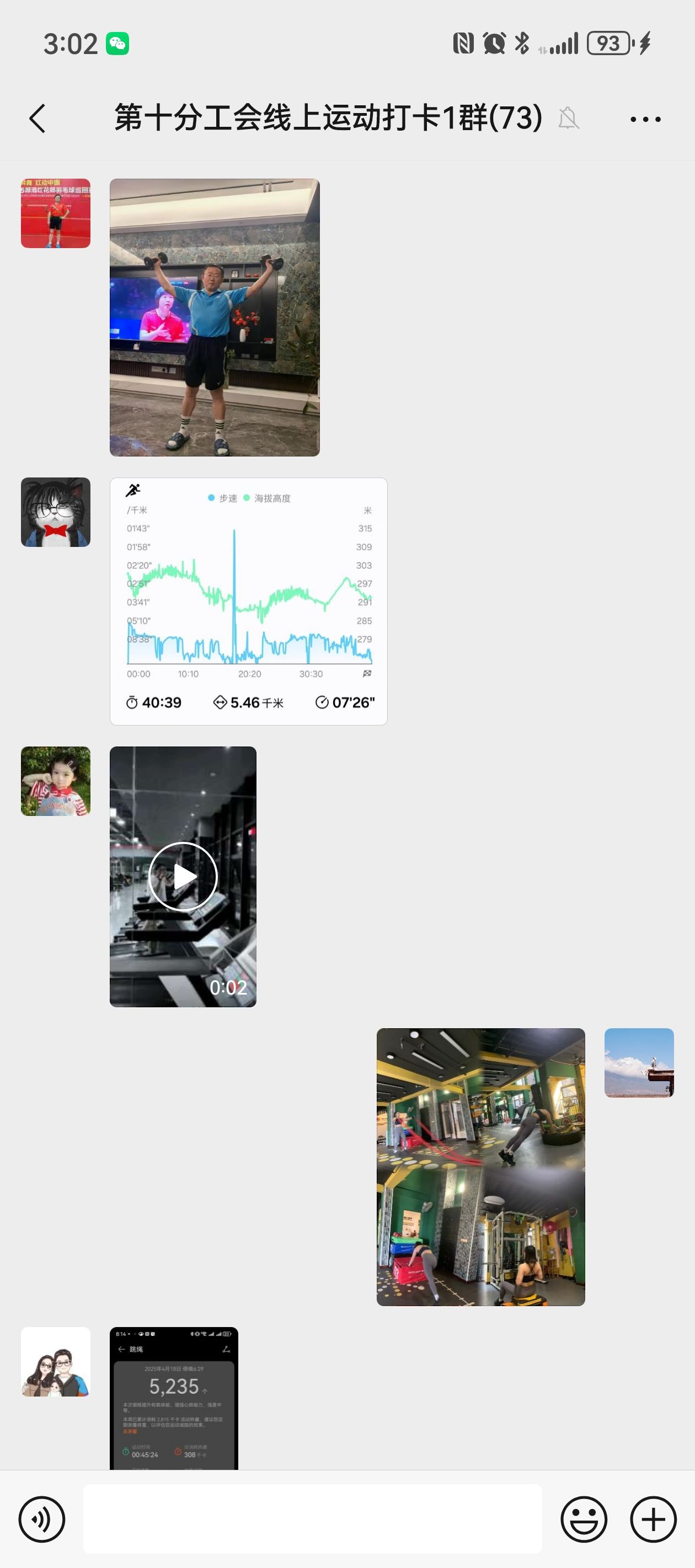View the dumbbell workout photo

click(x=215, y=317)
